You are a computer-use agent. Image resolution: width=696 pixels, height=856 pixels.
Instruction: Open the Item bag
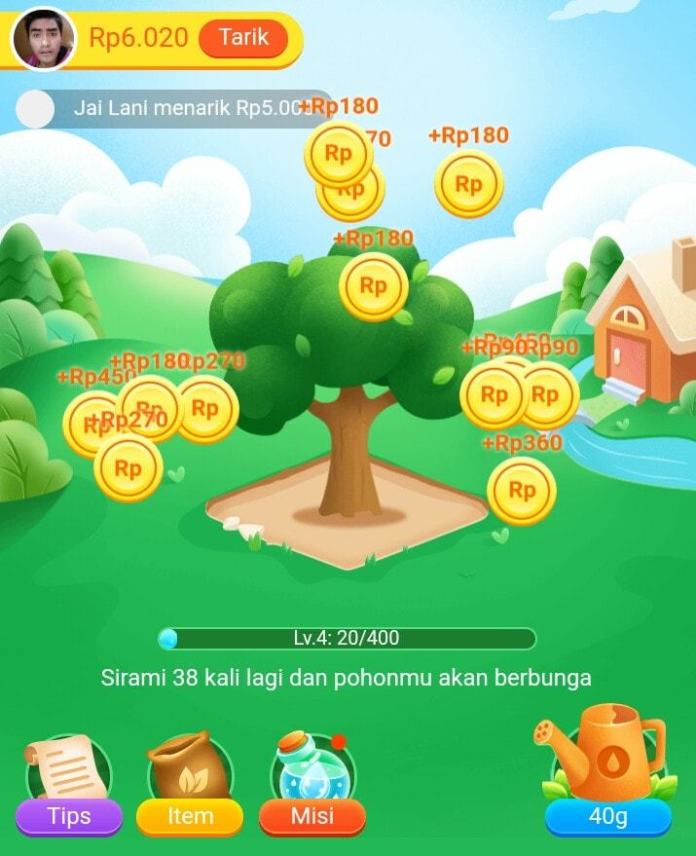tap(189, 781)
